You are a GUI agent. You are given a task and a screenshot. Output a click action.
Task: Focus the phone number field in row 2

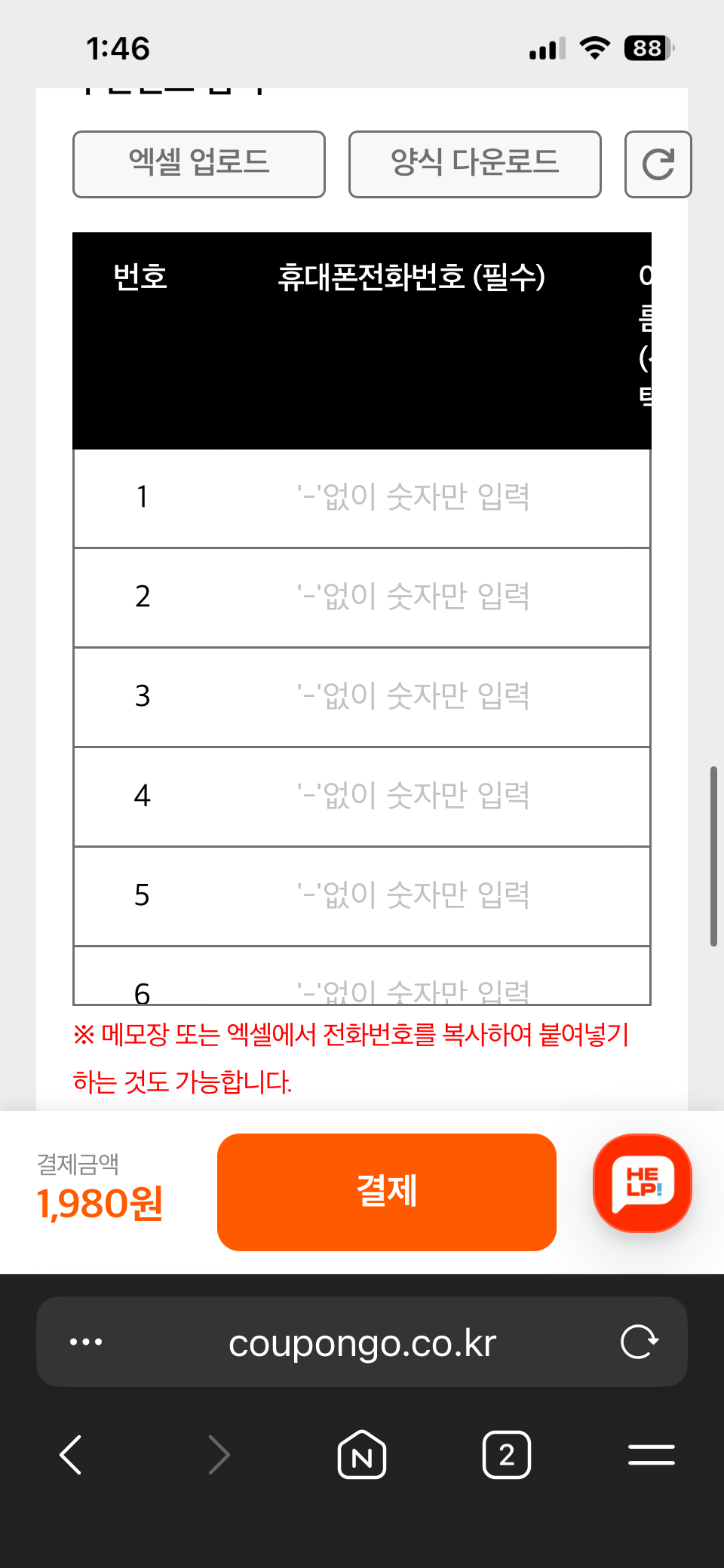[x=413, y=597]
